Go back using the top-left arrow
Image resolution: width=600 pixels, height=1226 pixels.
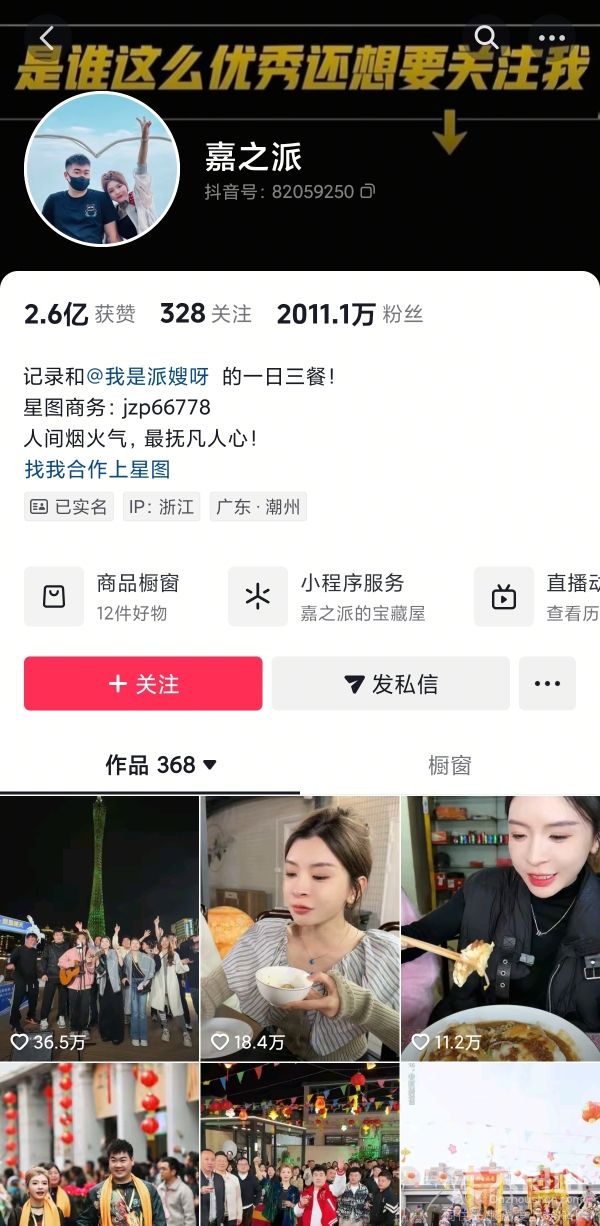(47, 38)
